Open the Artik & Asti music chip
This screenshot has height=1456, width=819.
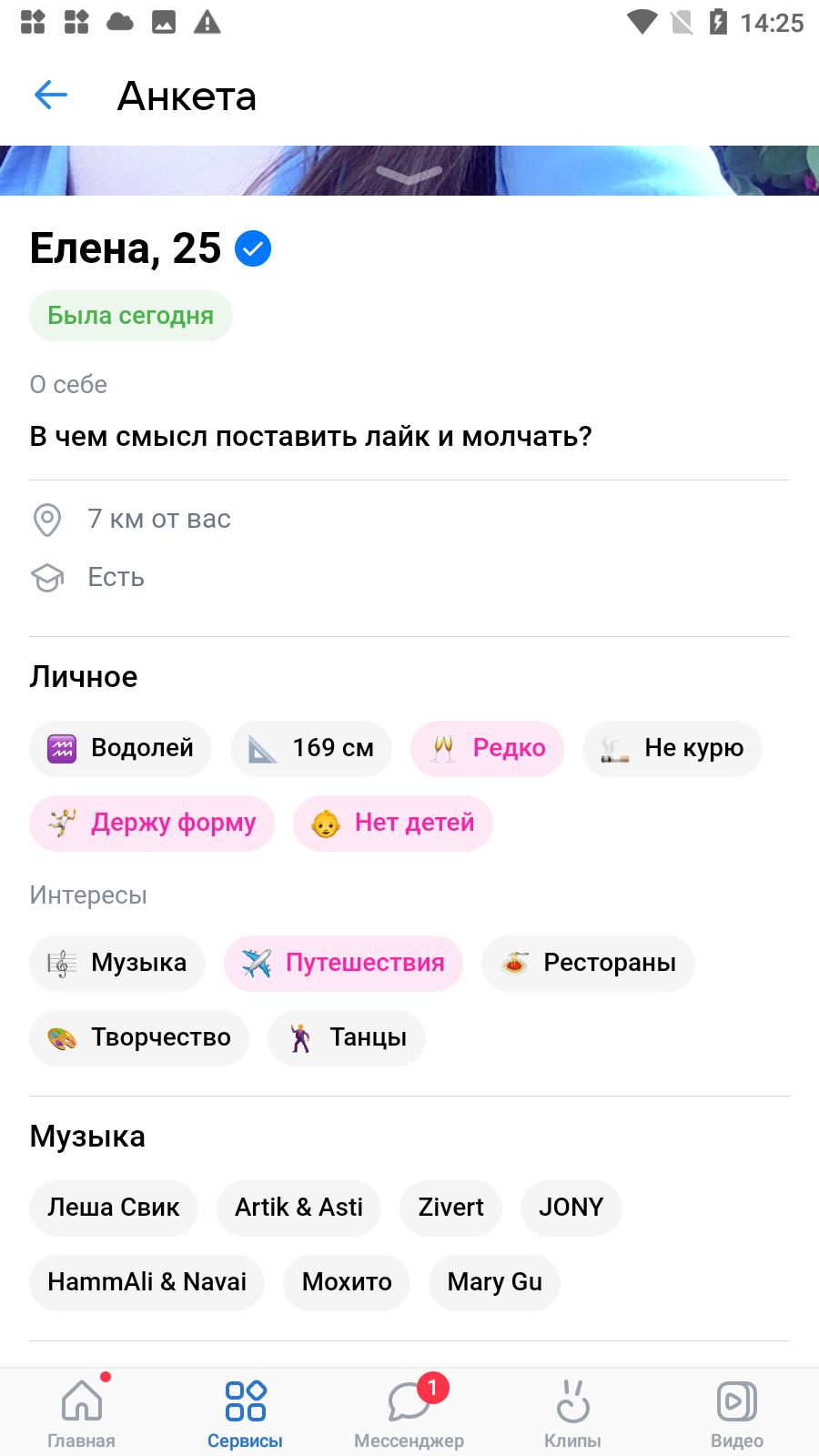[298, 1208]
